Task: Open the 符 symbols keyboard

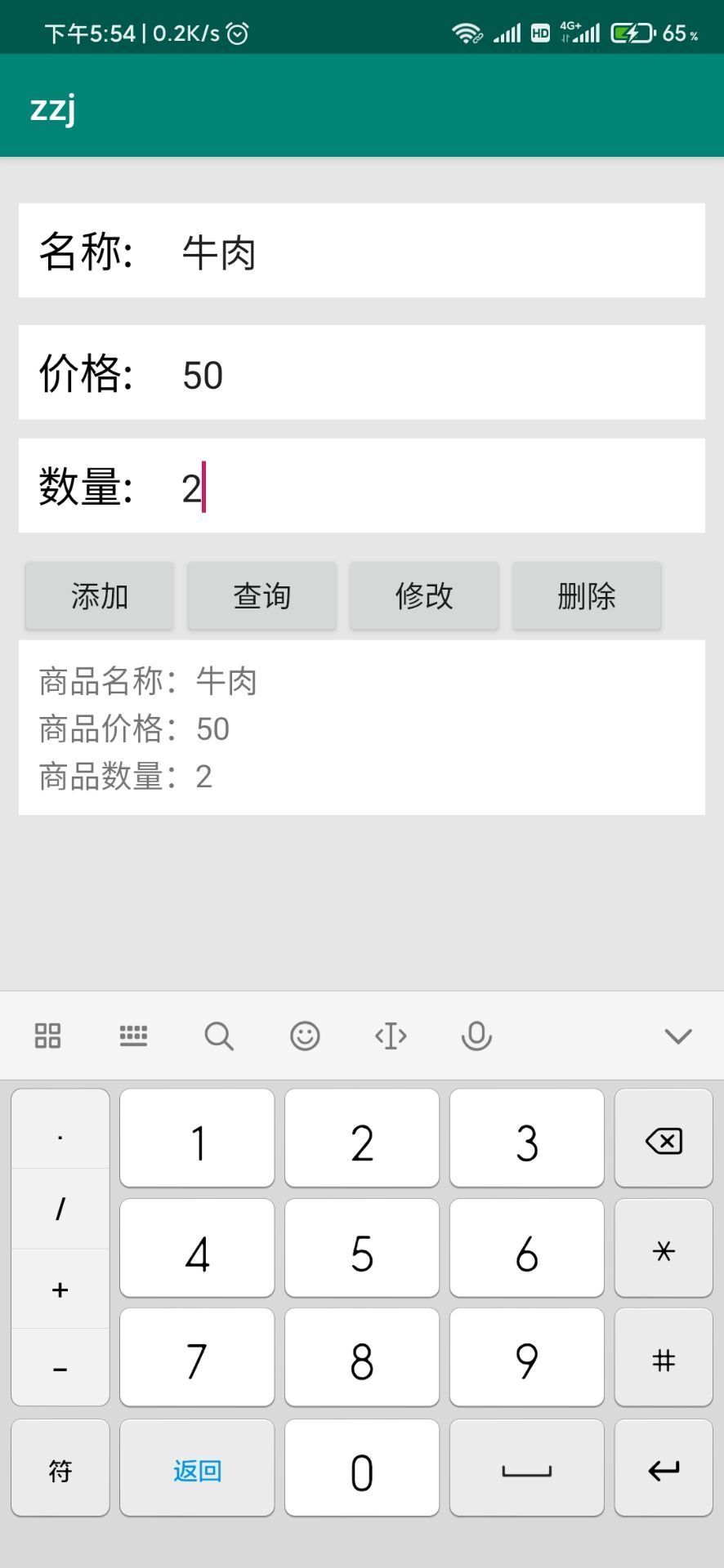Action: click(60, 1470)
